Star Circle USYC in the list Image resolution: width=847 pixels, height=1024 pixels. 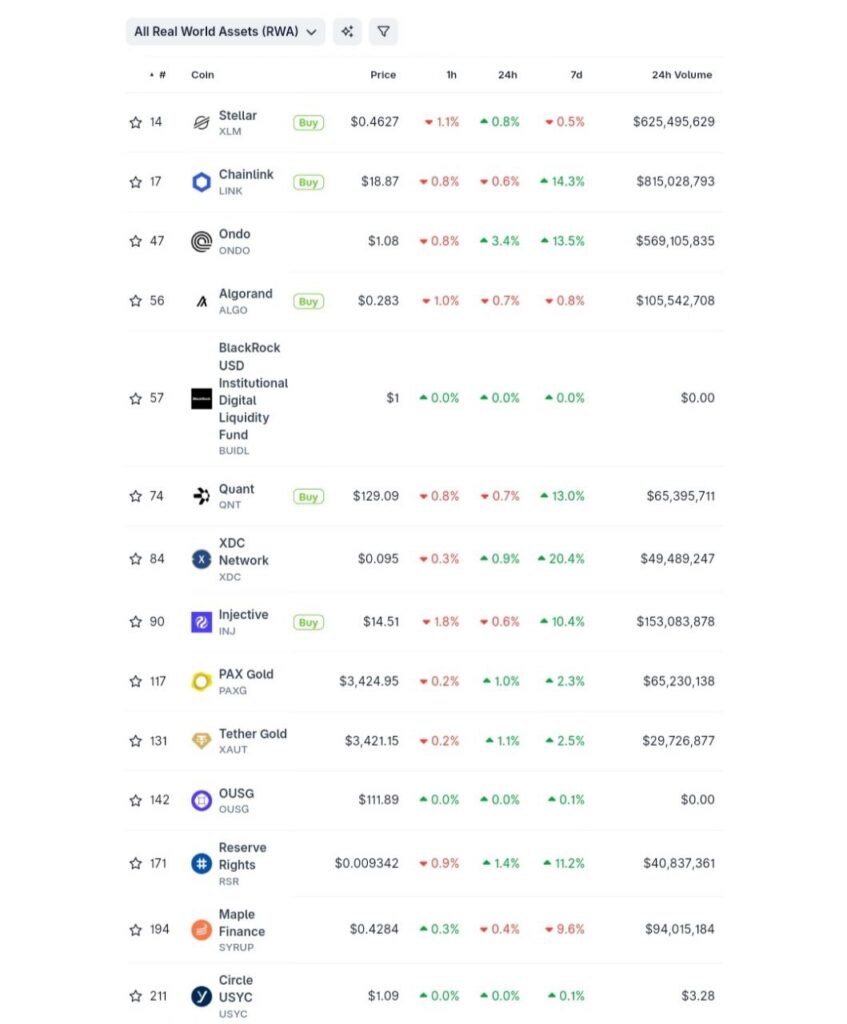[136, 996]
